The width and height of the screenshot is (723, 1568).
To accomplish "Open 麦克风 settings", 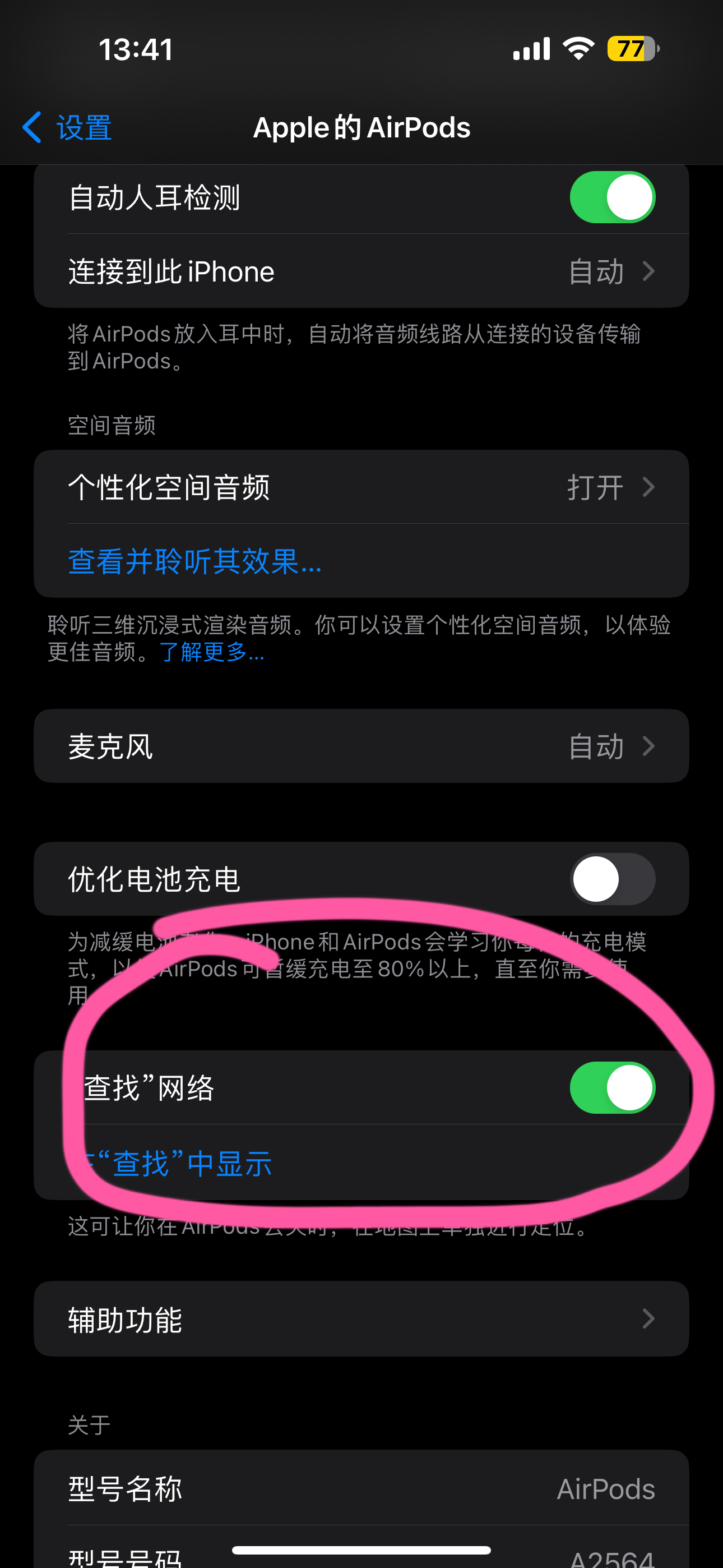I will (361, 746).
